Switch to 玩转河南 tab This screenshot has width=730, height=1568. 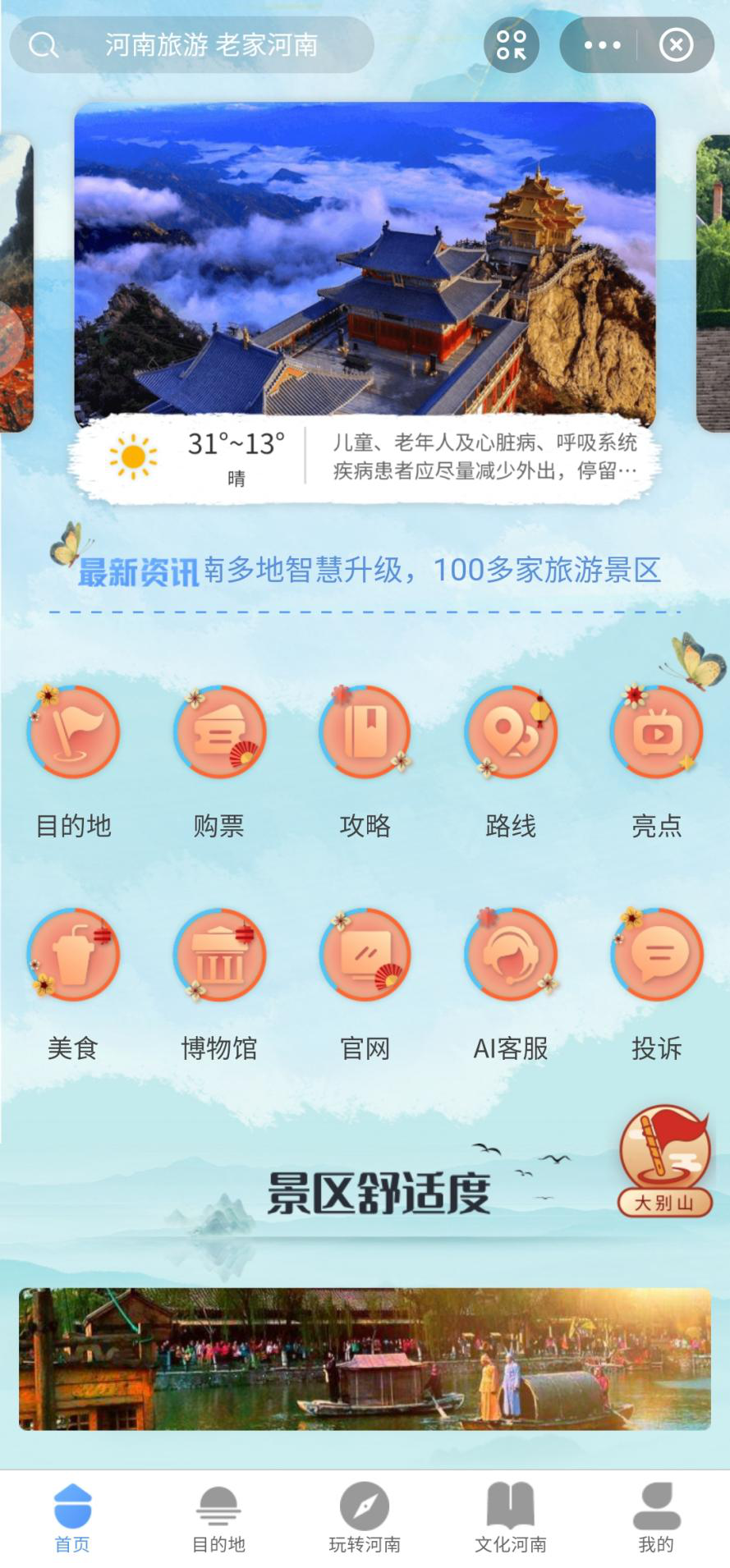click(x=365, y=1517)
